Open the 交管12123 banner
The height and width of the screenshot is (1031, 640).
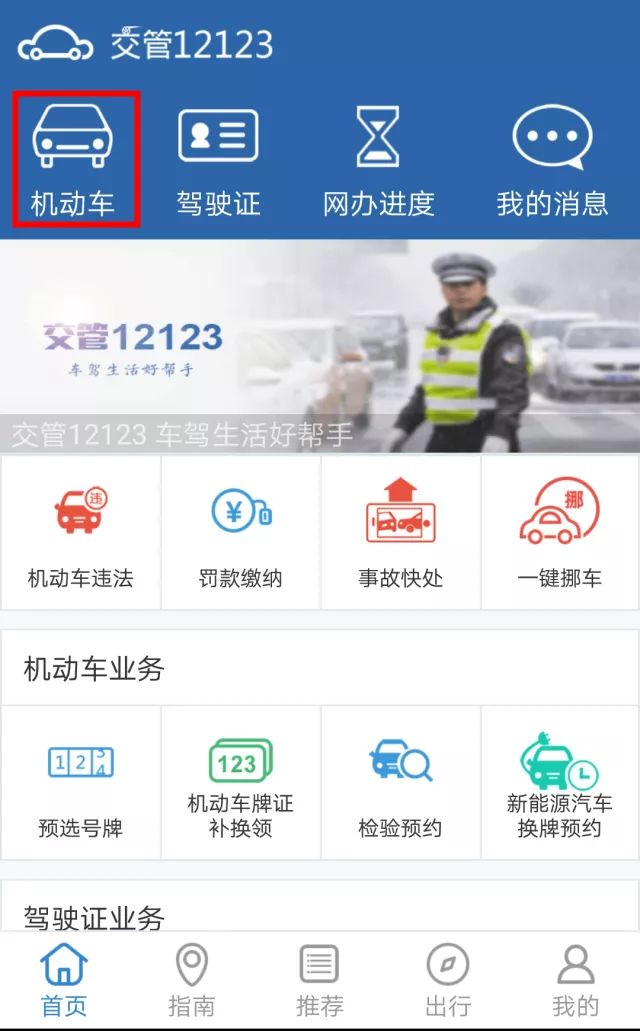[x=320, y=346]
